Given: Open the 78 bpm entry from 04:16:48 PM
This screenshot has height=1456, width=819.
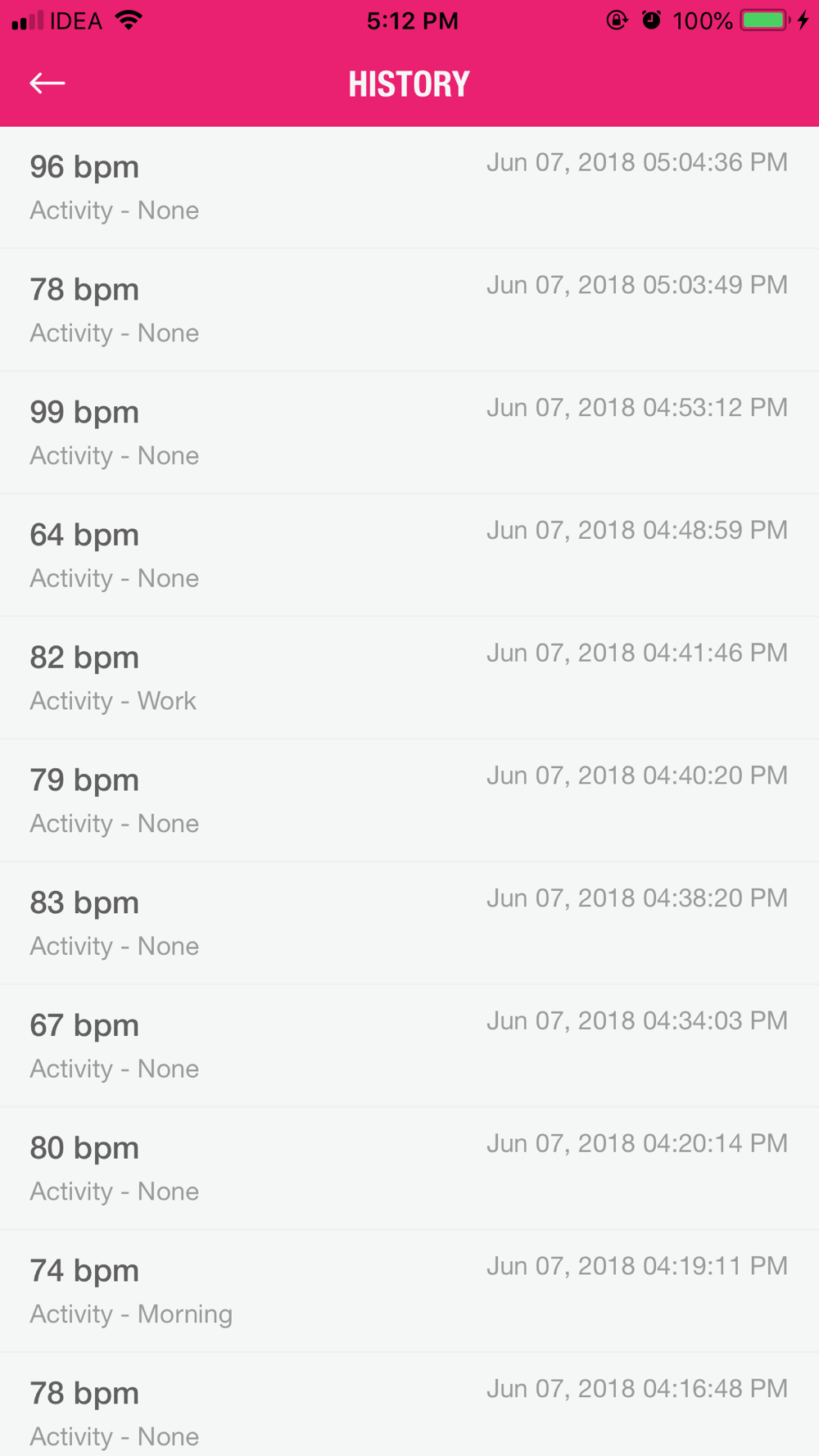Looking at the screenshot, I should [x=409, y=1405].
